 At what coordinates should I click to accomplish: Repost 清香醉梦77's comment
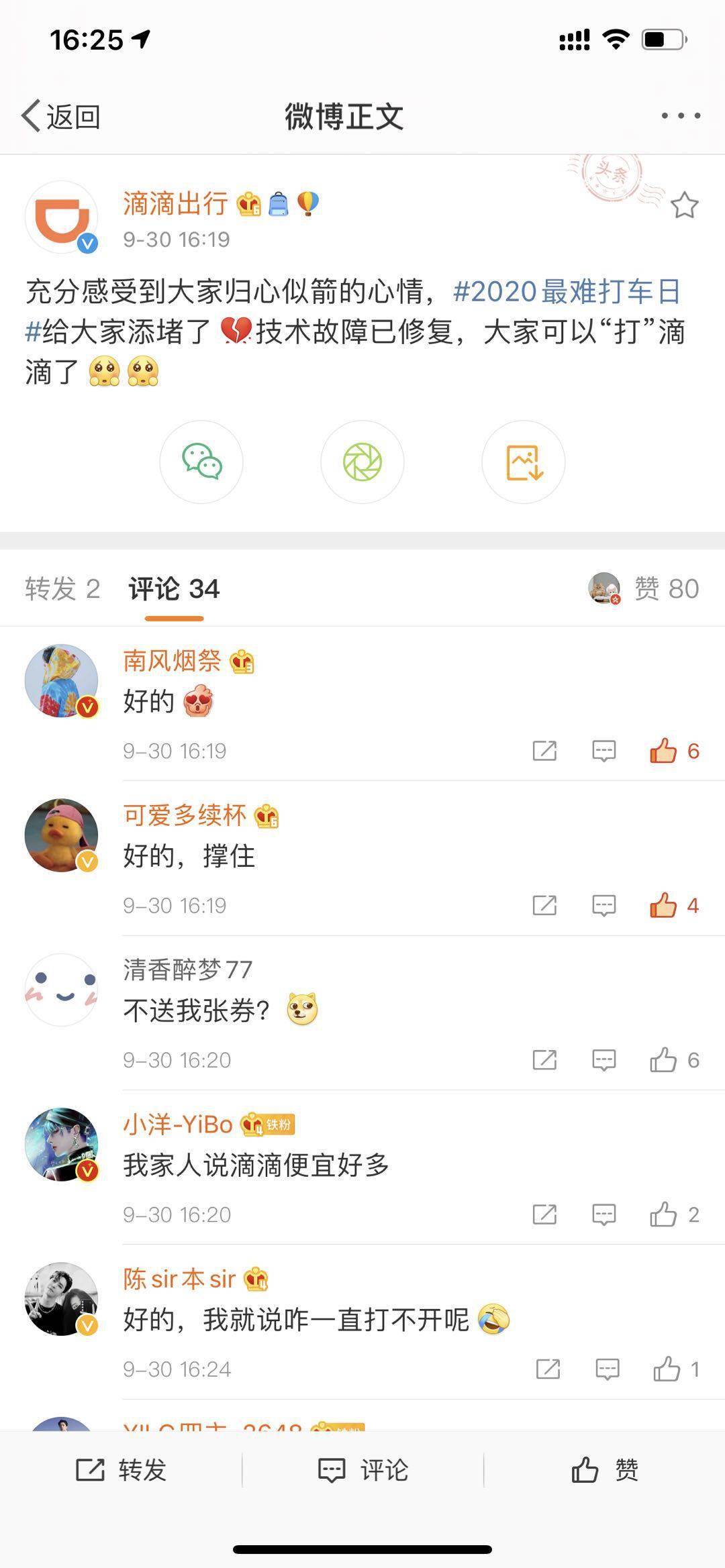(x=544, y=1060)
